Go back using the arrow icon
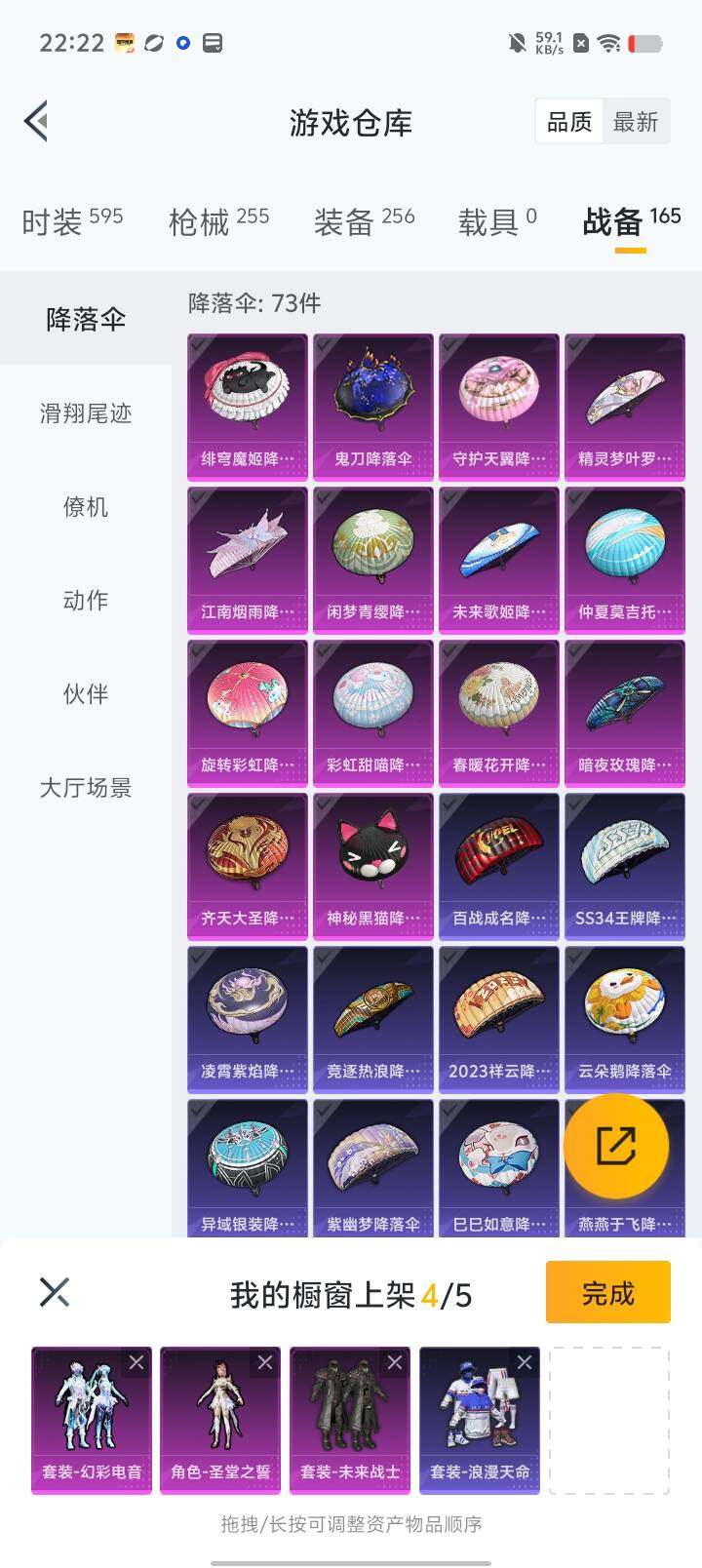The width and height of the screenshot is (702, 1568). coord(36,122)
